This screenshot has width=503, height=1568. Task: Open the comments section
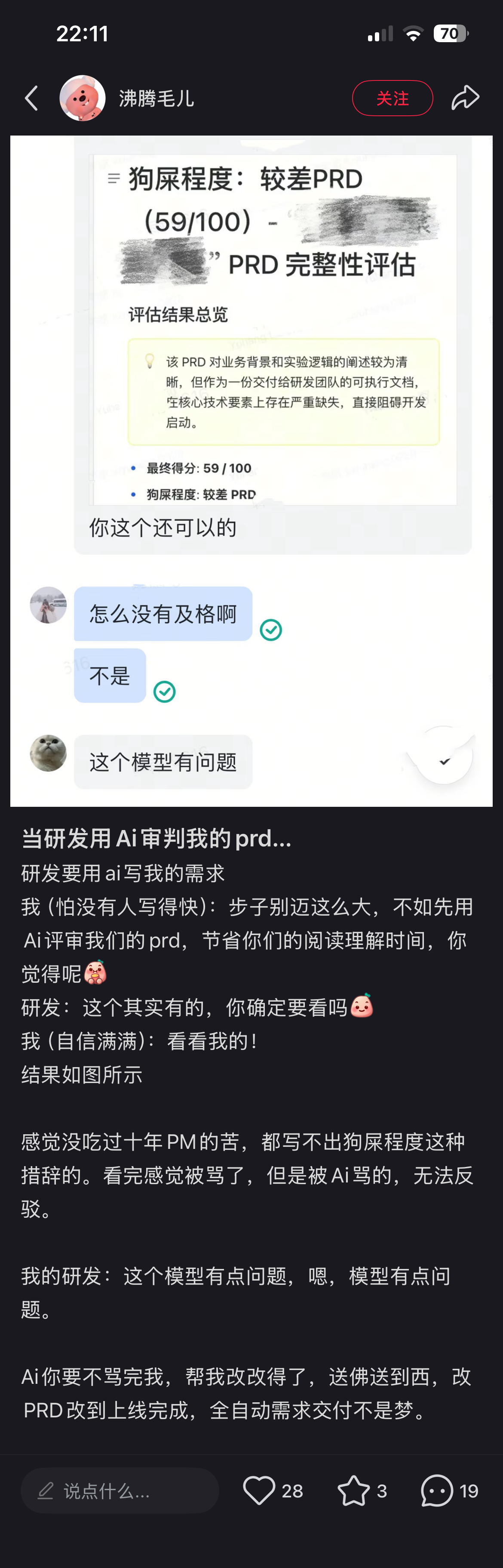437,1491
